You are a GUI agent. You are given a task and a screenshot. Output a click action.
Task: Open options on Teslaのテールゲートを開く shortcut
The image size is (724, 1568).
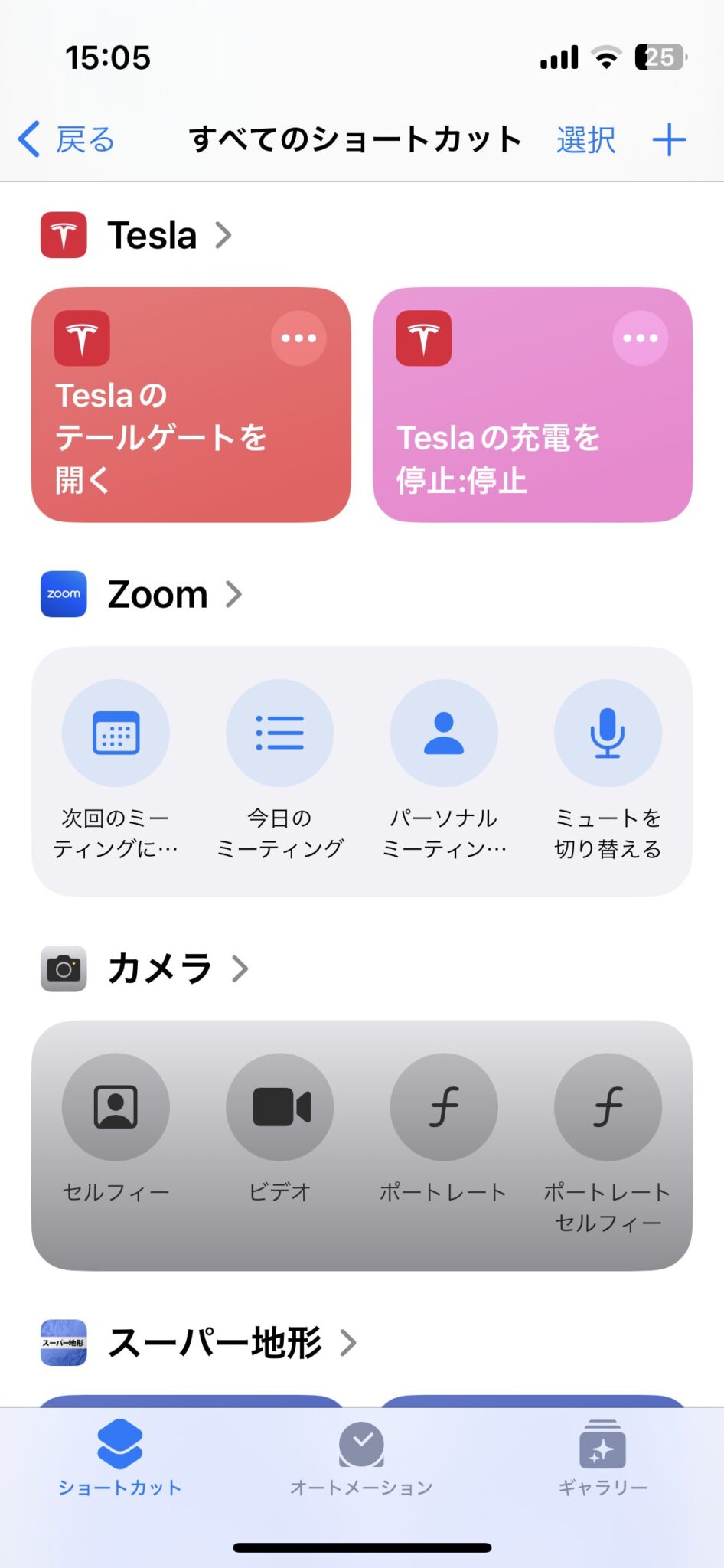point(298,337)
